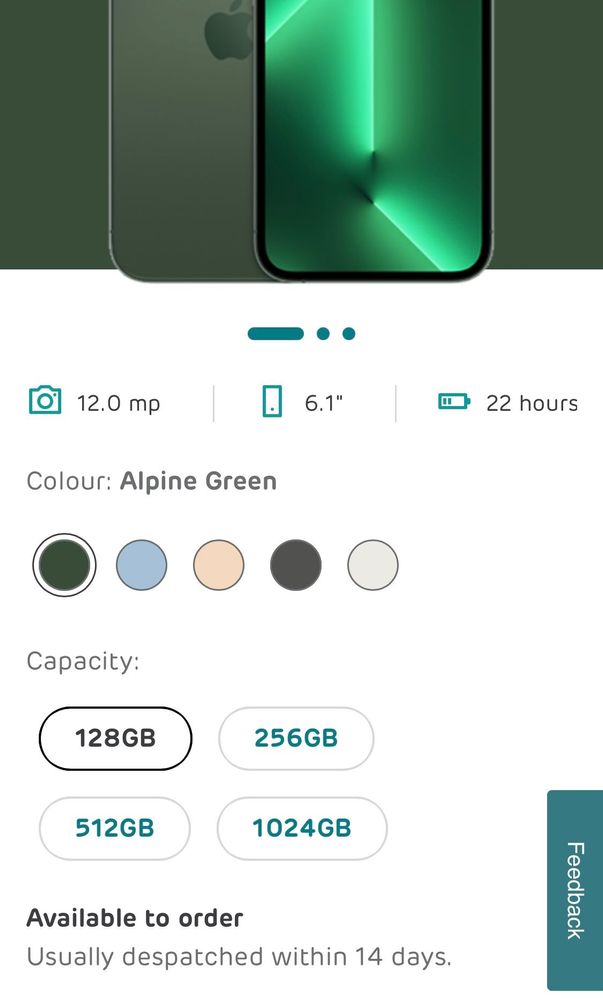
Task: Choose the 256GB capacity option
Action: pos(296,739)
